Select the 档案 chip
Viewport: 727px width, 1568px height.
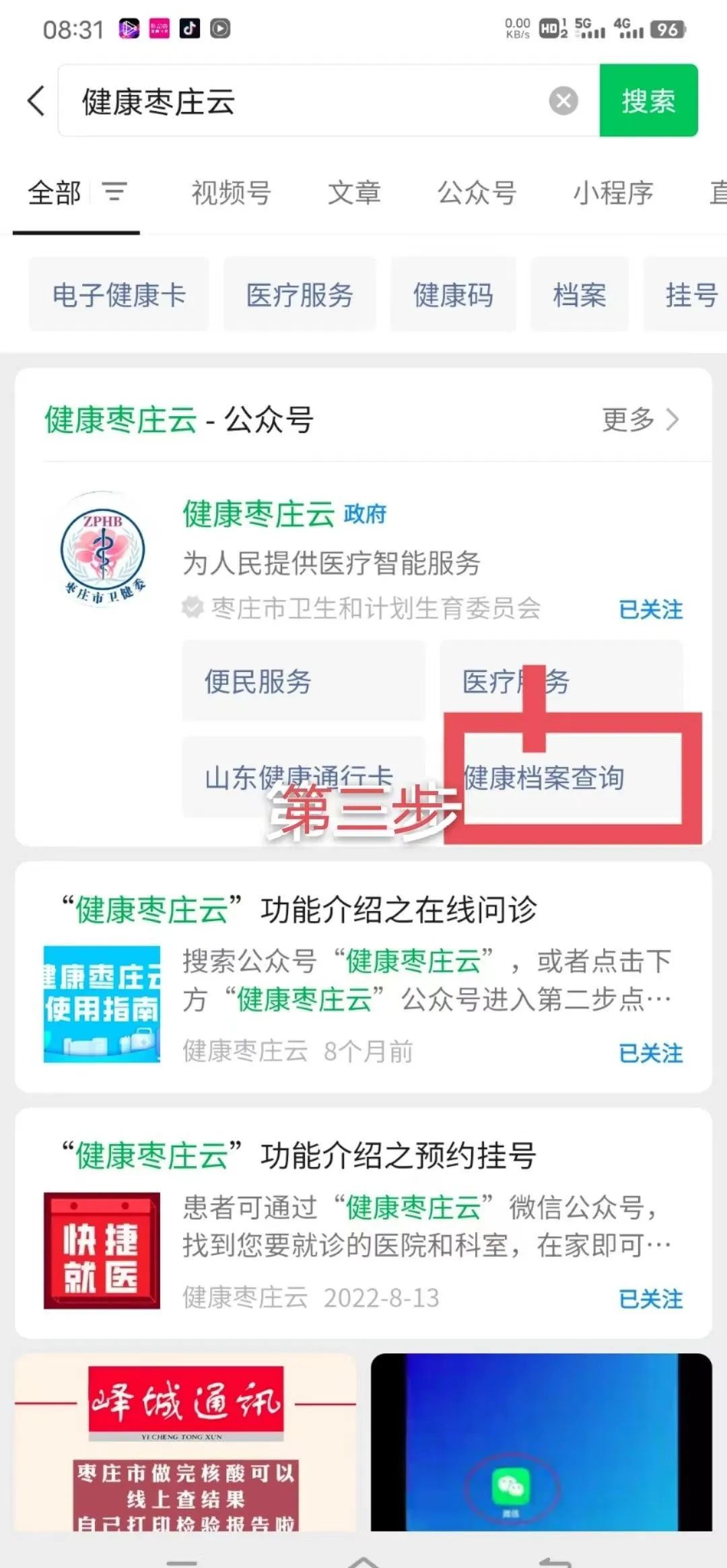pos(579,295)
